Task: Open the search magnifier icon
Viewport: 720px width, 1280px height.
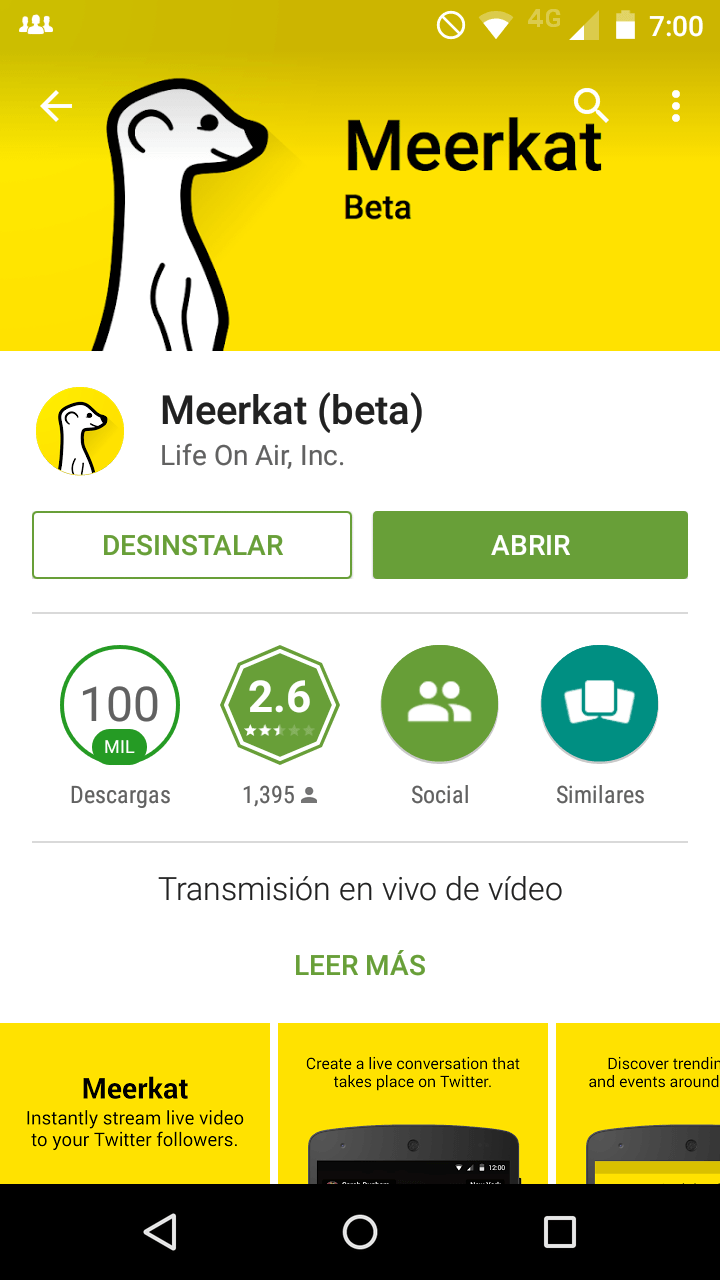Action: point(591,105)
